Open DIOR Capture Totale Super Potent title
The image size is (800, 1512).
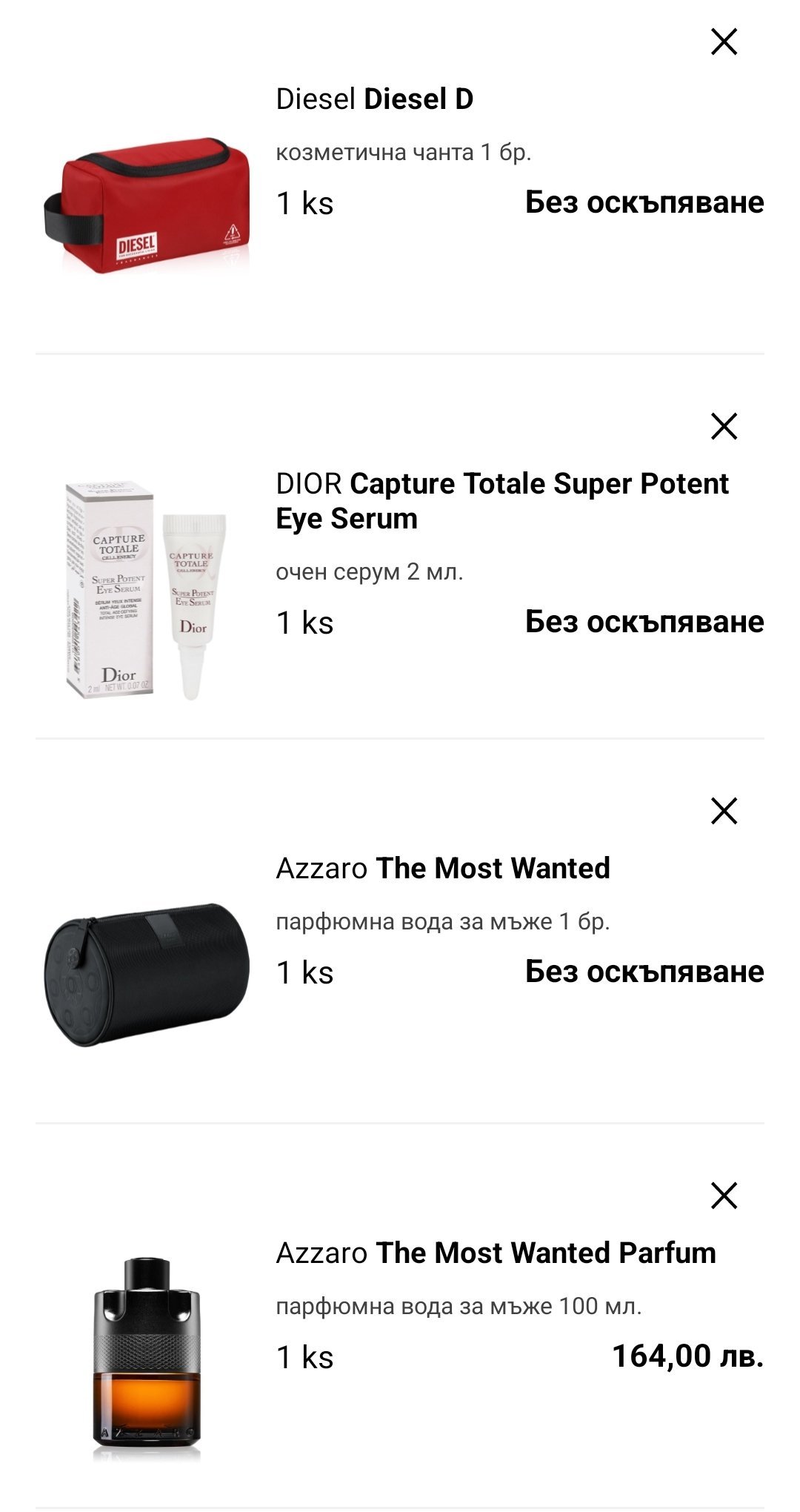point(502,501)
